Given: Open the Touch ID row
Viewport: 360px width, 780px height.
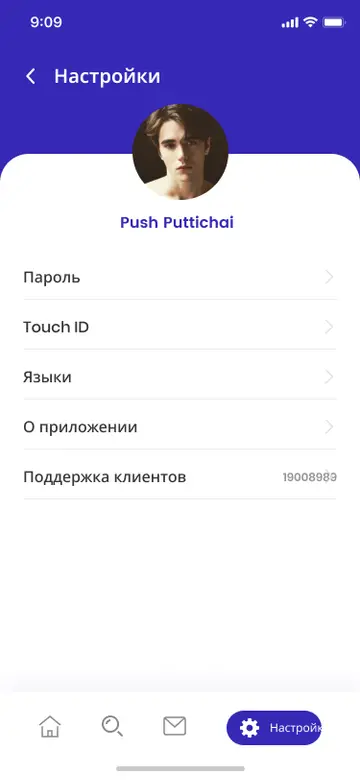Looking at the screenshot, I should (x=180, y=327).
